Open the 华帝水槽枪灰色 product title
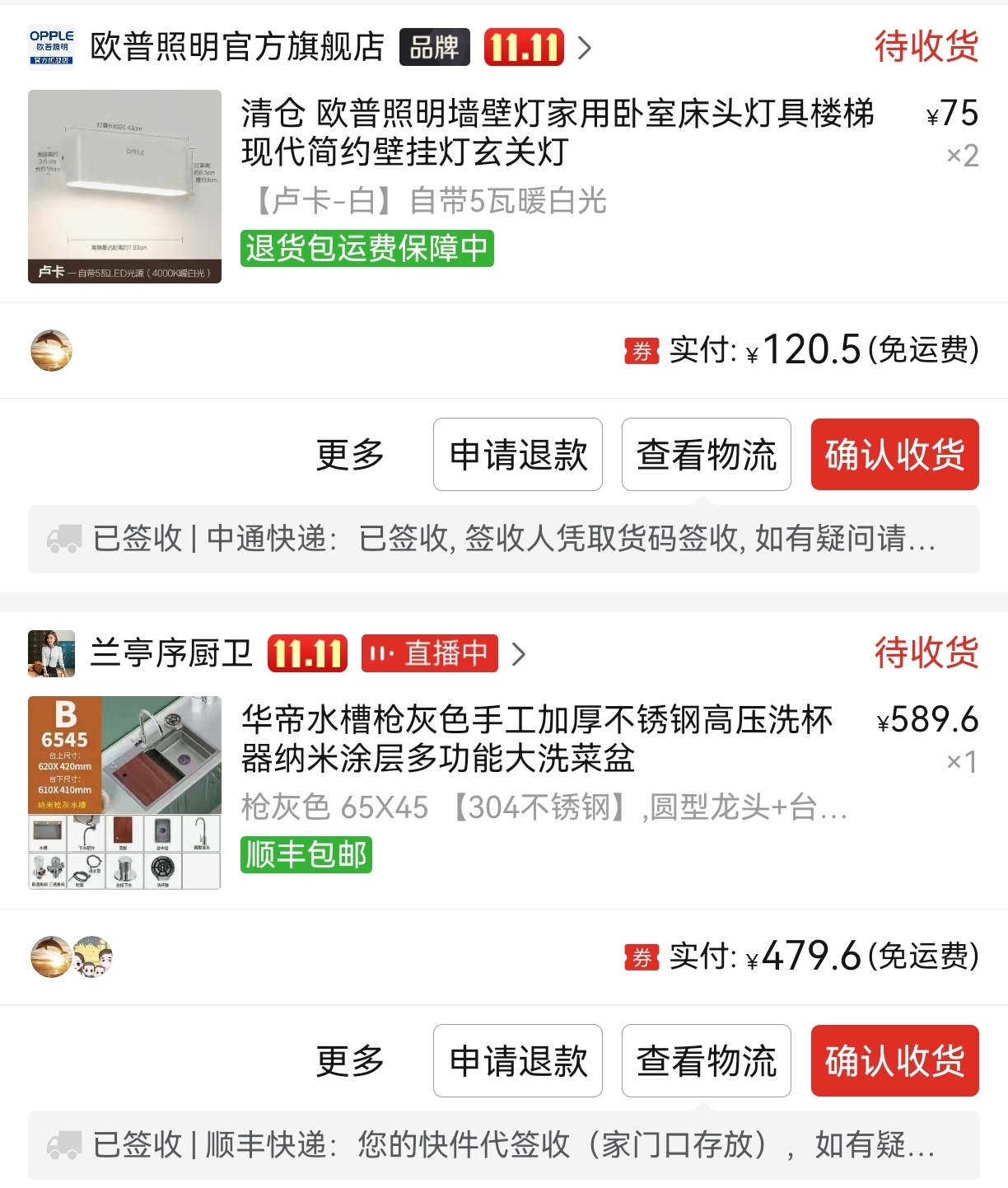 [x=536, y=738]
